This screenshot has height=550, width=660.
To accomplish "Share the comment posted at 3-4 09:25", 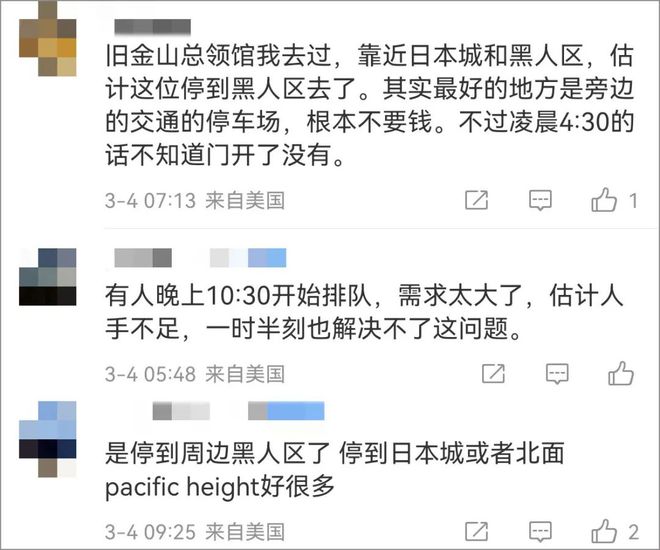I will click(477, 530).
